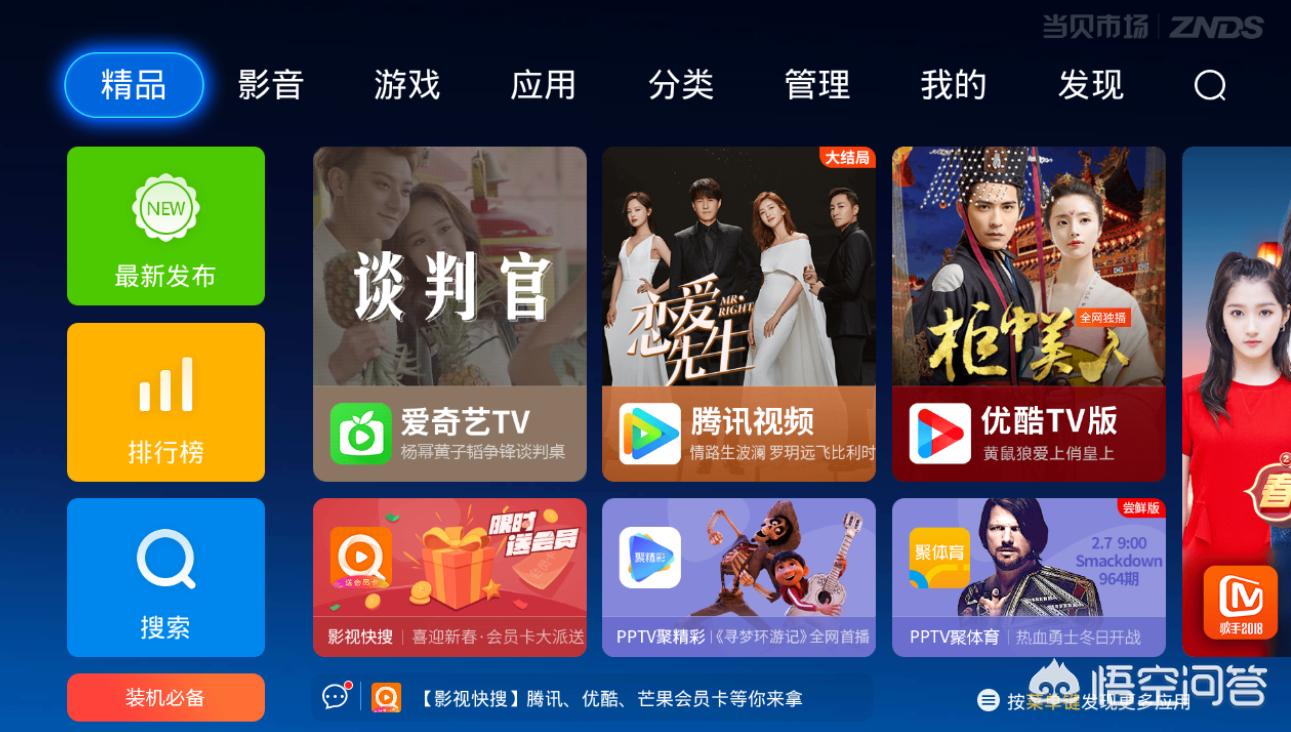The image size is (1291, 732).
Task: Tap the blue 搜索 tile
Action: (x=166, y=577)
